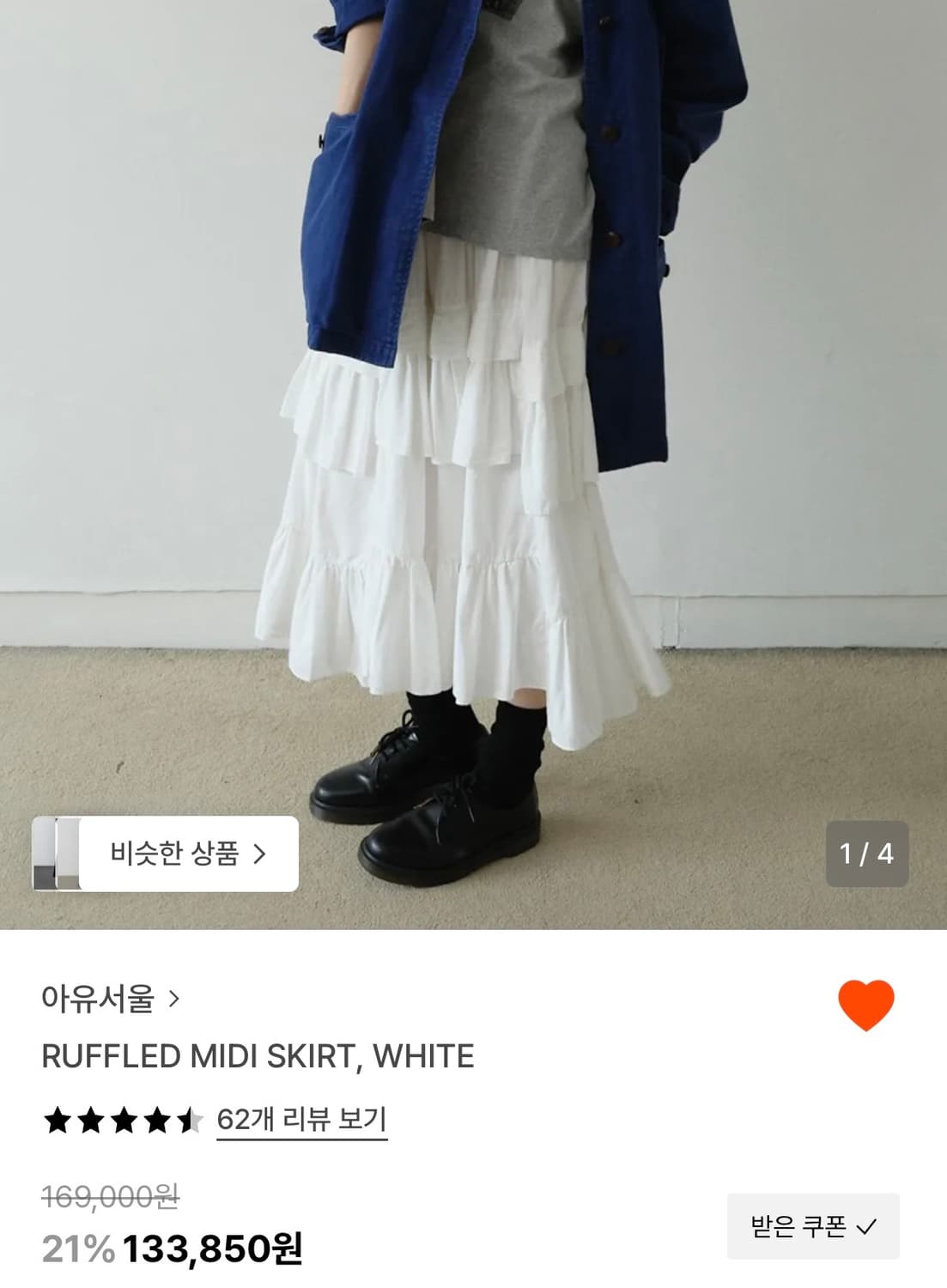Screen dimensions: 947x1288
Task: Click the 1 / 4 image counter
Action: 866,853
